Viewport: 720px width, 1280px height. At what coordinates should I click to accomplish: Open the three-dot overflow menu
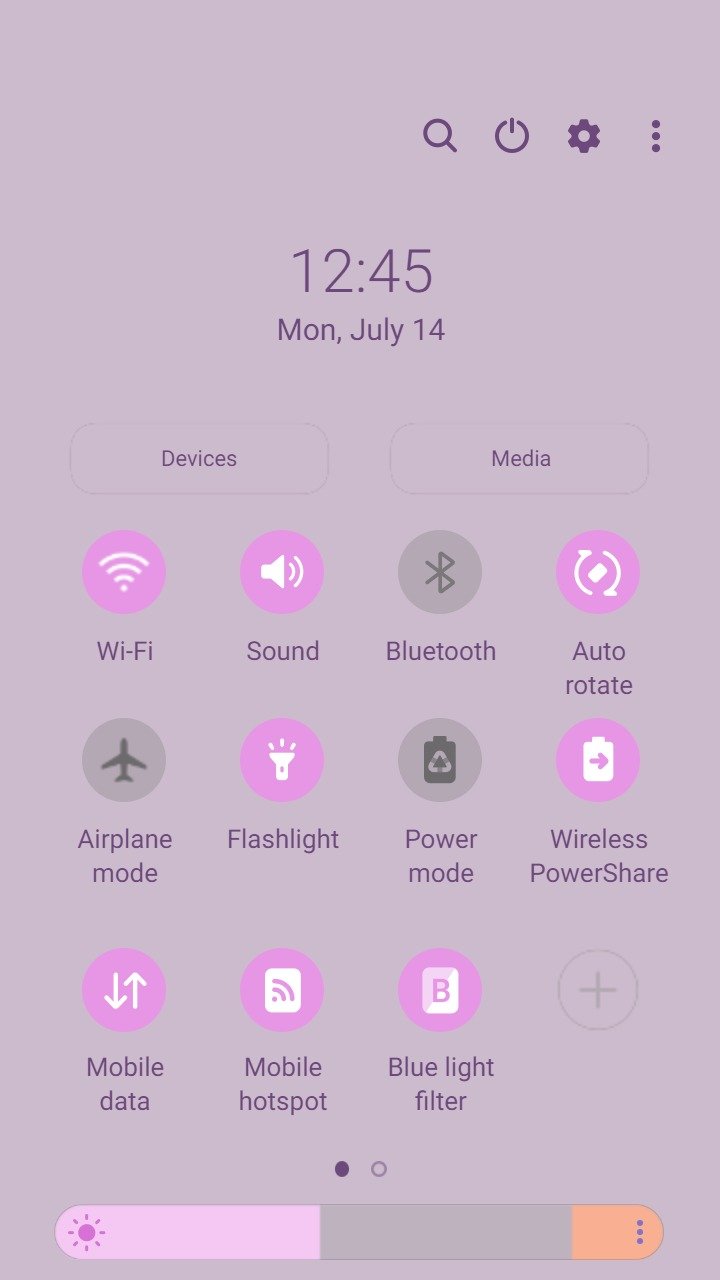[x=656, y=135]
